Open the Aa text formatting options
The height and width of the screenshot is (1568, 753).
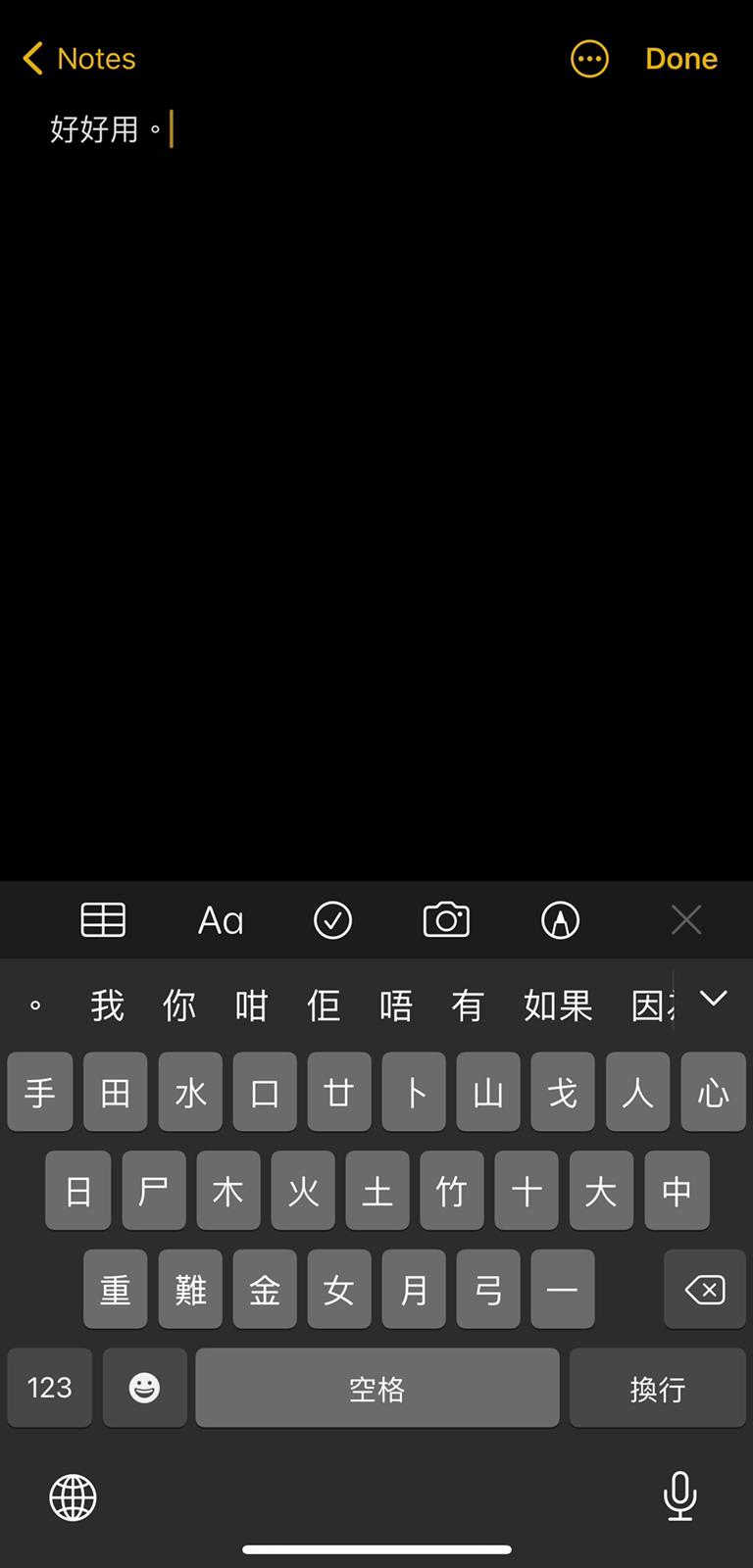[x=221, y=920]
